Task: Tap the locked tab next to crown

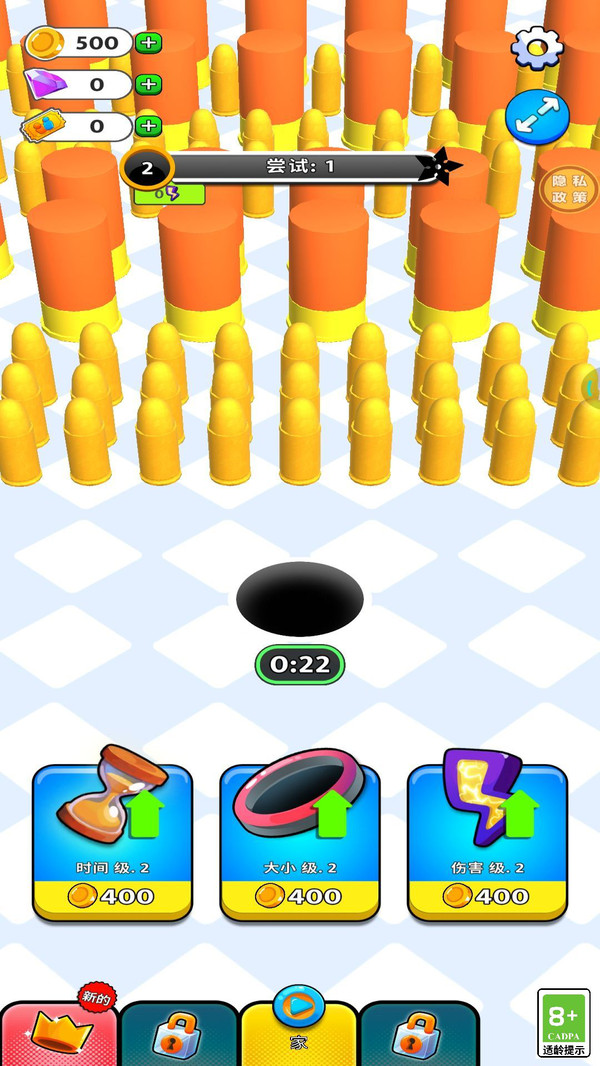Action: pos(180,1035)
